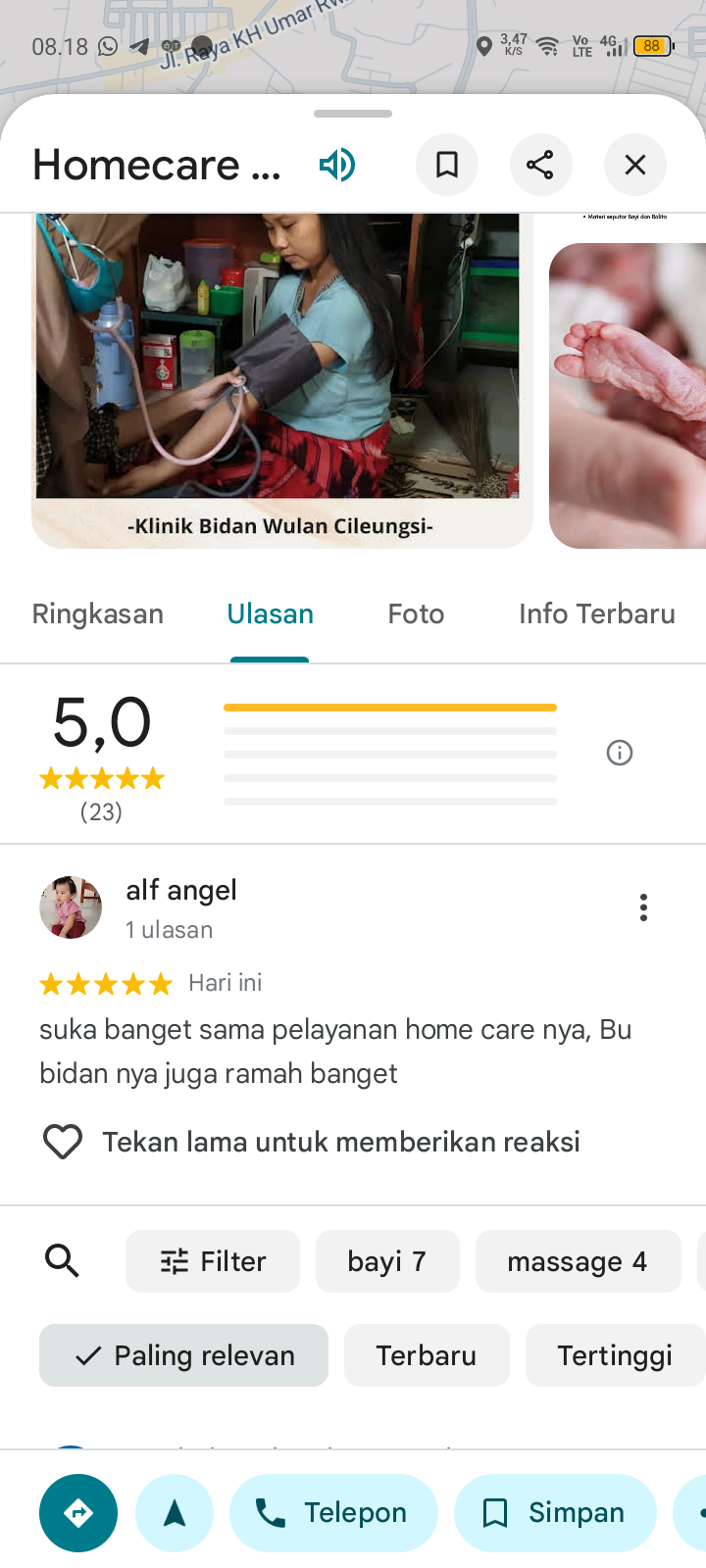Sort reviews by Terbaru
706x1568 pixels.
tap(427, 1355)
